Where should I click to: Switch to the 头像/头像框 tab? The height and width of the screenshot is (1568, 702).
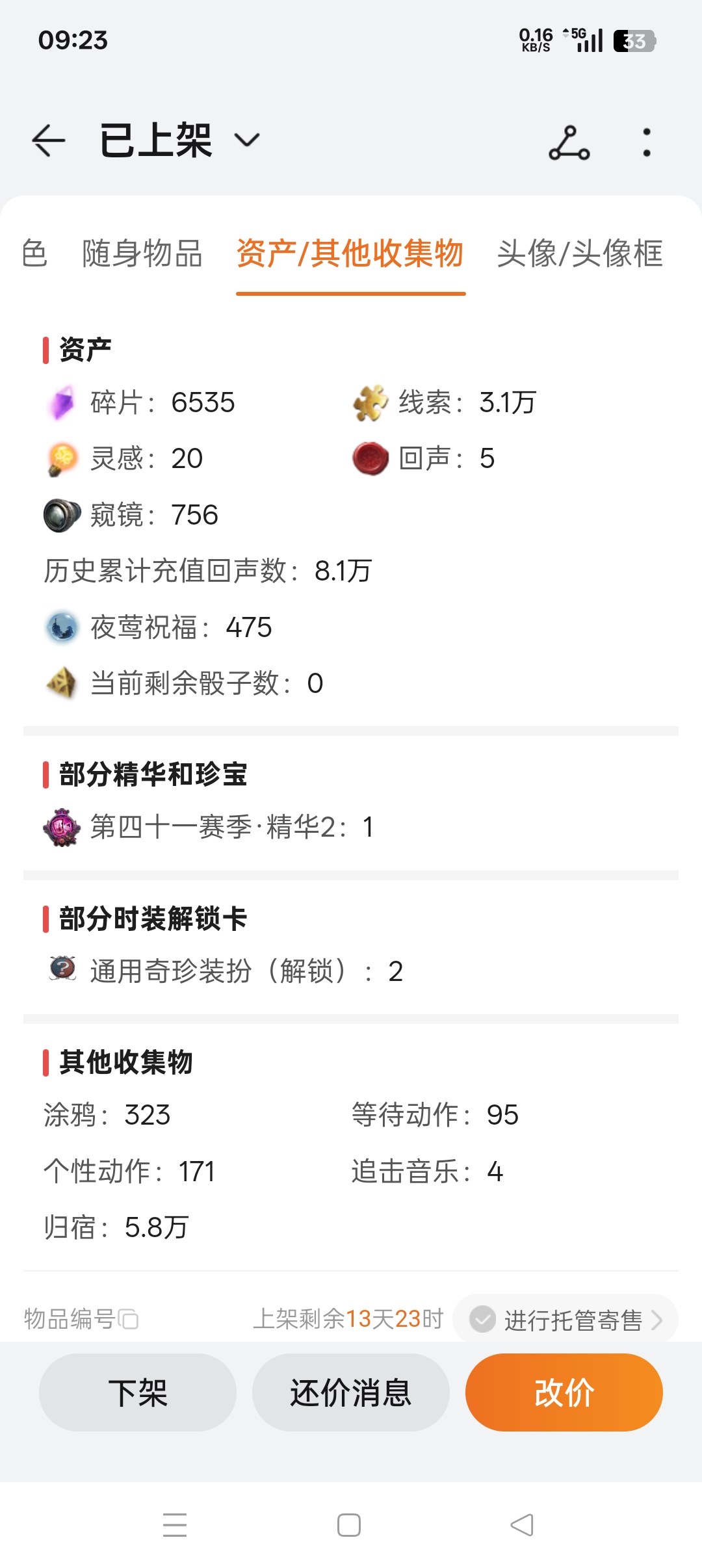click(579, 254)
